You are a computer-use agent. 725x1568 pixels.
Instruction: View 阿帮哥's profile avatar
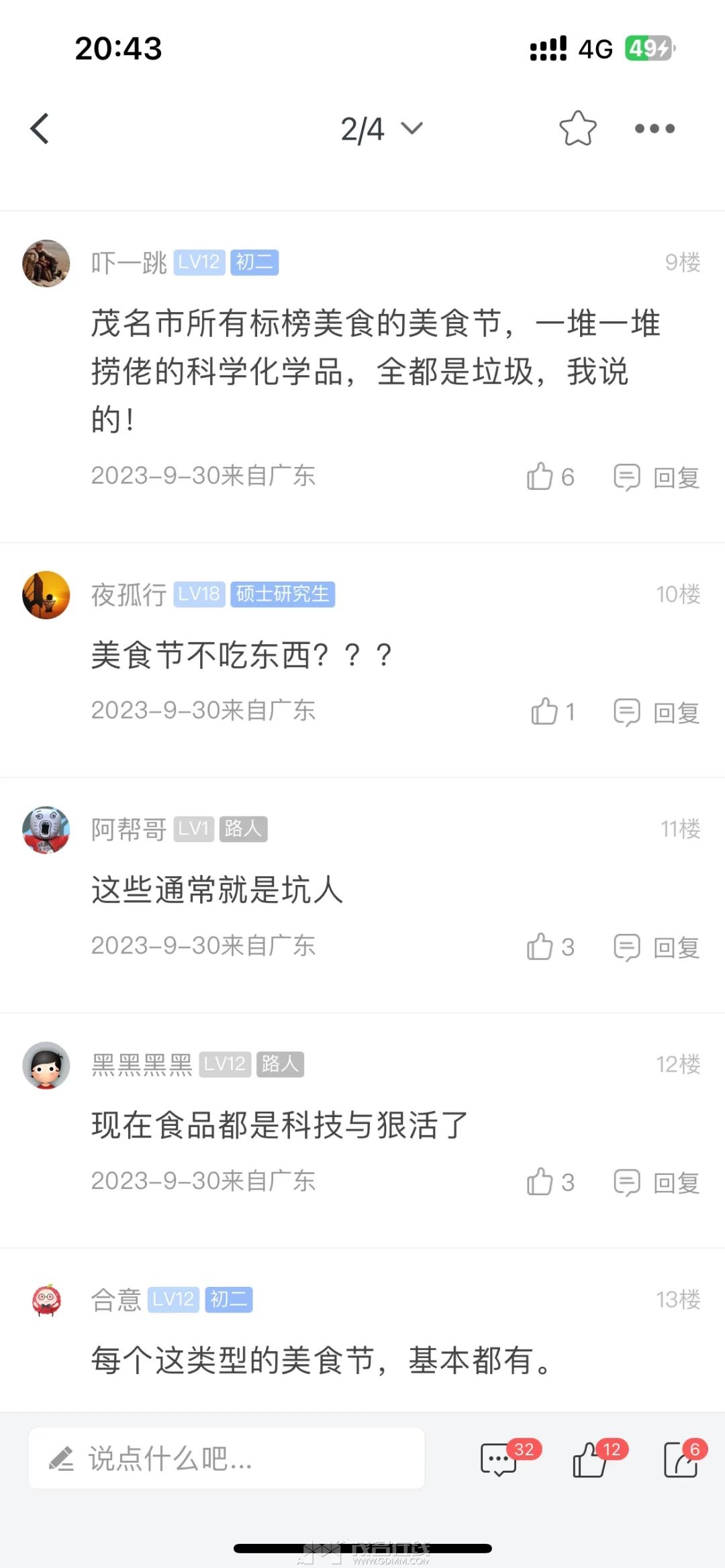click(x=46, y=830)
